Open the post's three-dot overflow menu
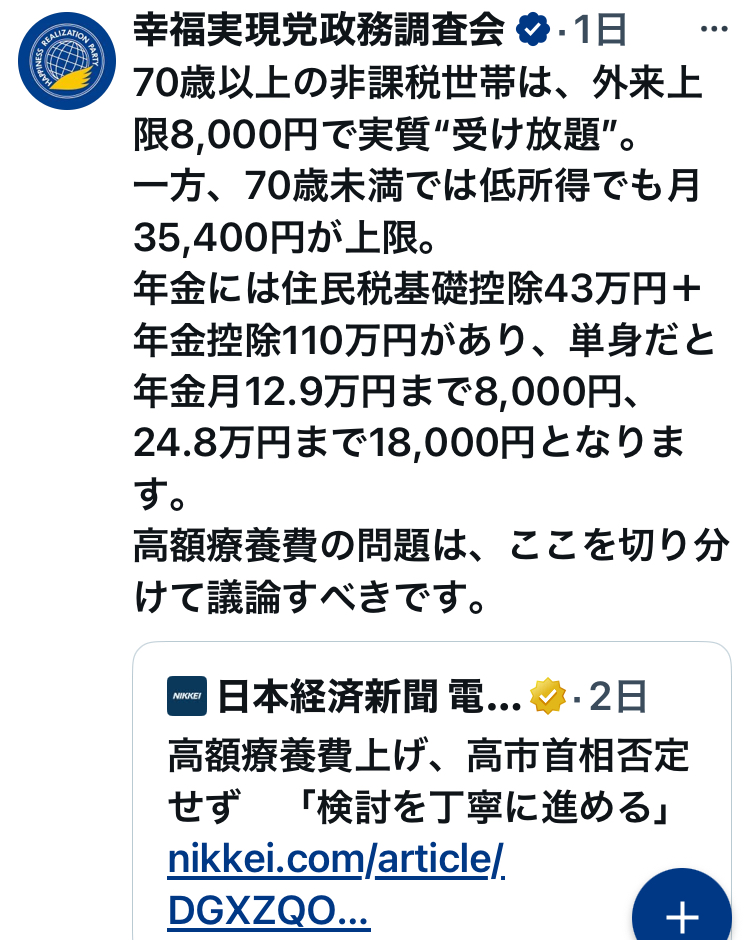This screenshot has width=750, height=940. coord(714,30)
